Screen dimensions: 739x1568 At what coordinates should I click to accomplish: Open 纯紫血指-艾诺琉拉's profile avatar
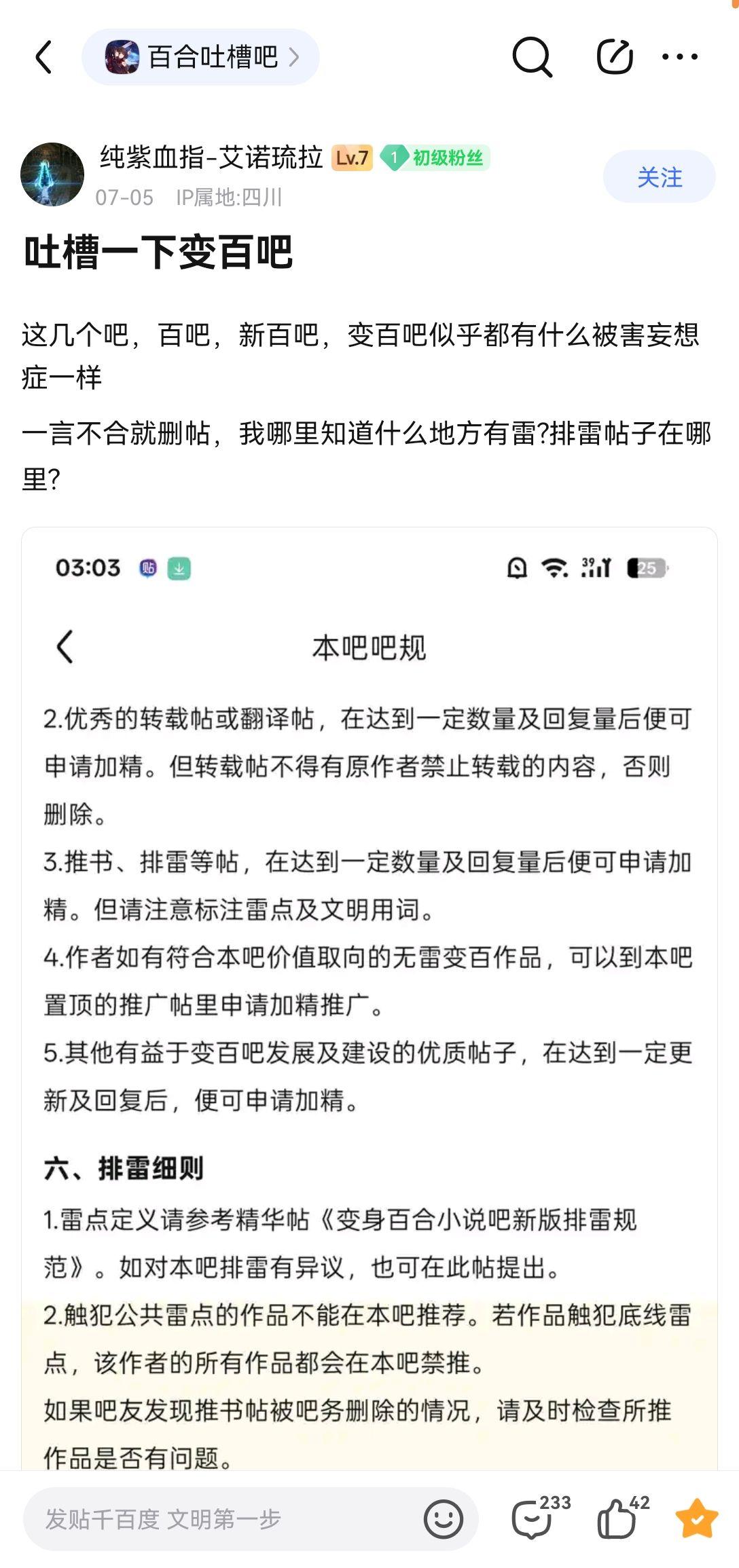[x=52, y=174]
